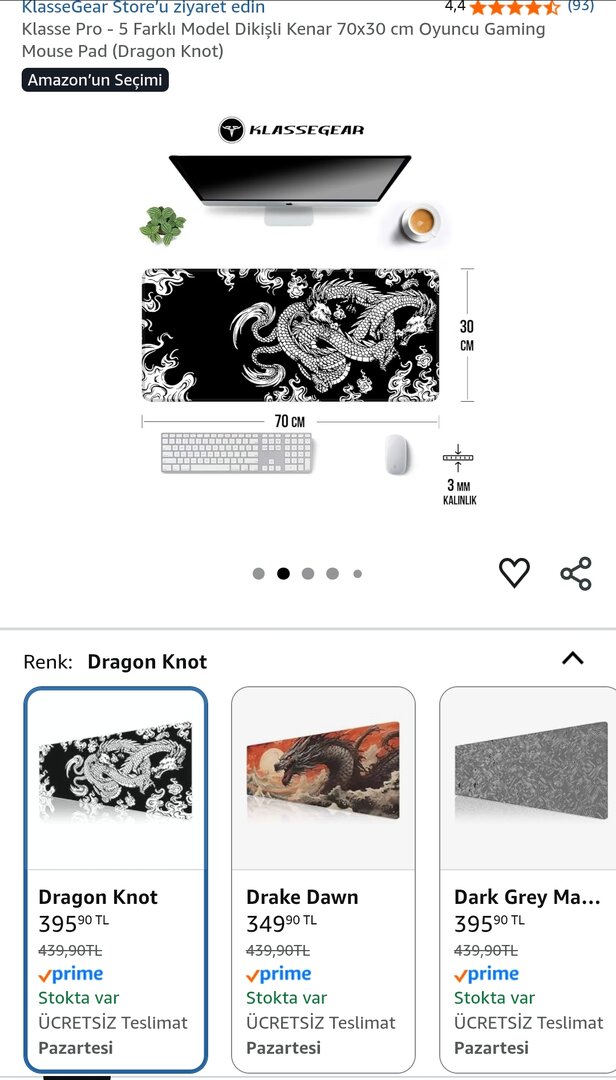
Task: Jump to the third image dot
Action: [x=308, y=574]
